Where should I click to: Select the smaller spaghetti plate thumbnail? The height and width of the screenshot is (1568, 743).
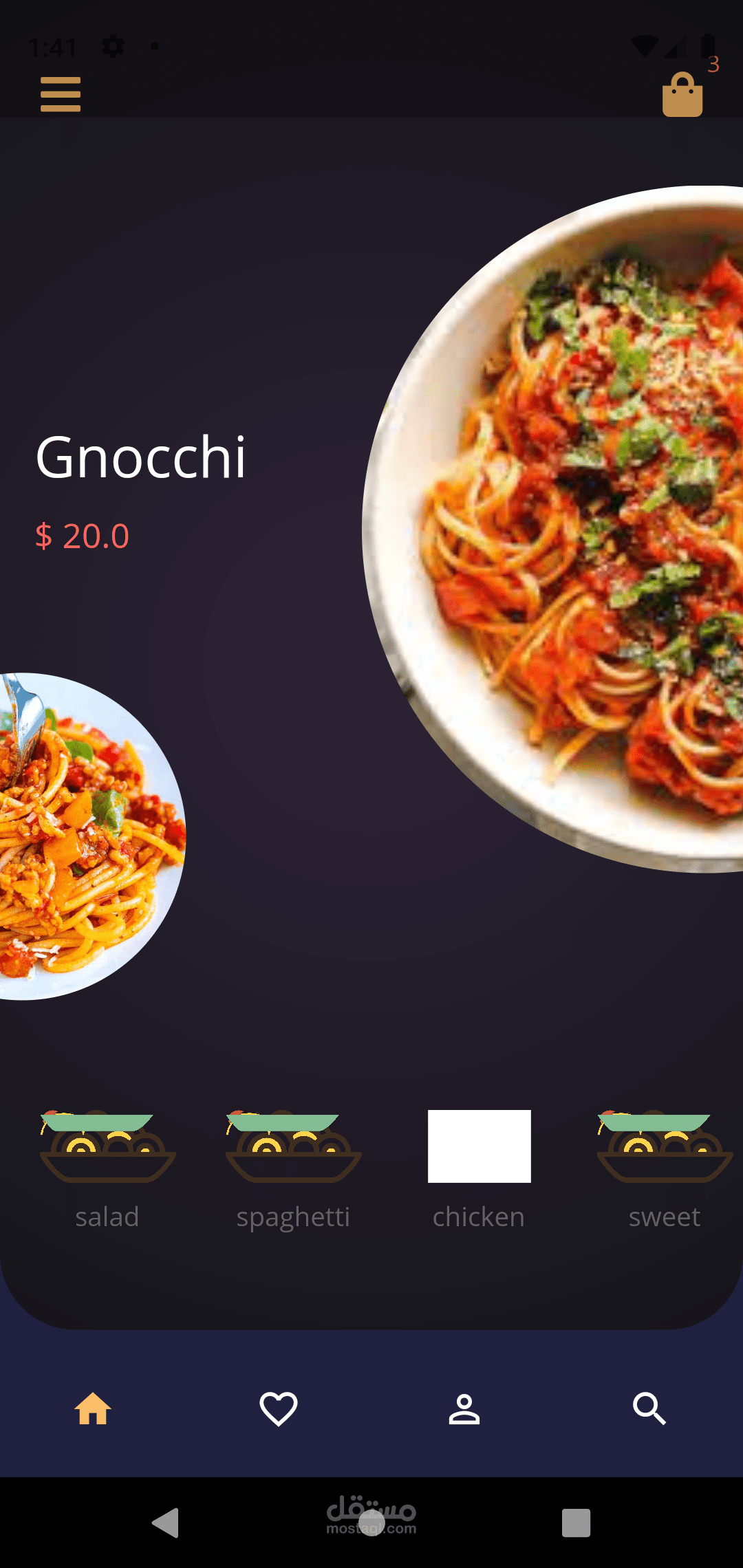83,836
